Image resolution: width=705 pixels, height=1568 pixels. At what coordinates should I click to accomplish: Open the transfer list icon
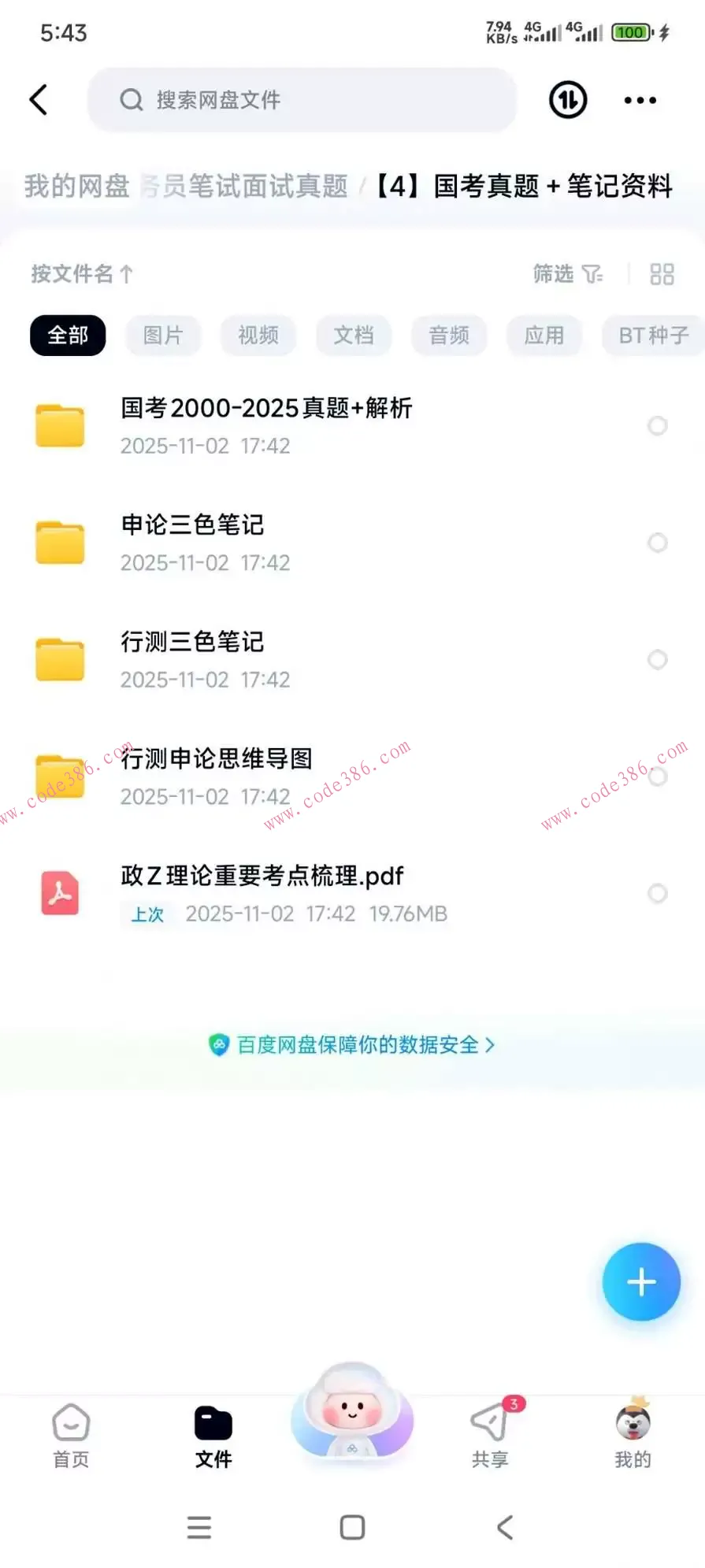coord(566,100)
